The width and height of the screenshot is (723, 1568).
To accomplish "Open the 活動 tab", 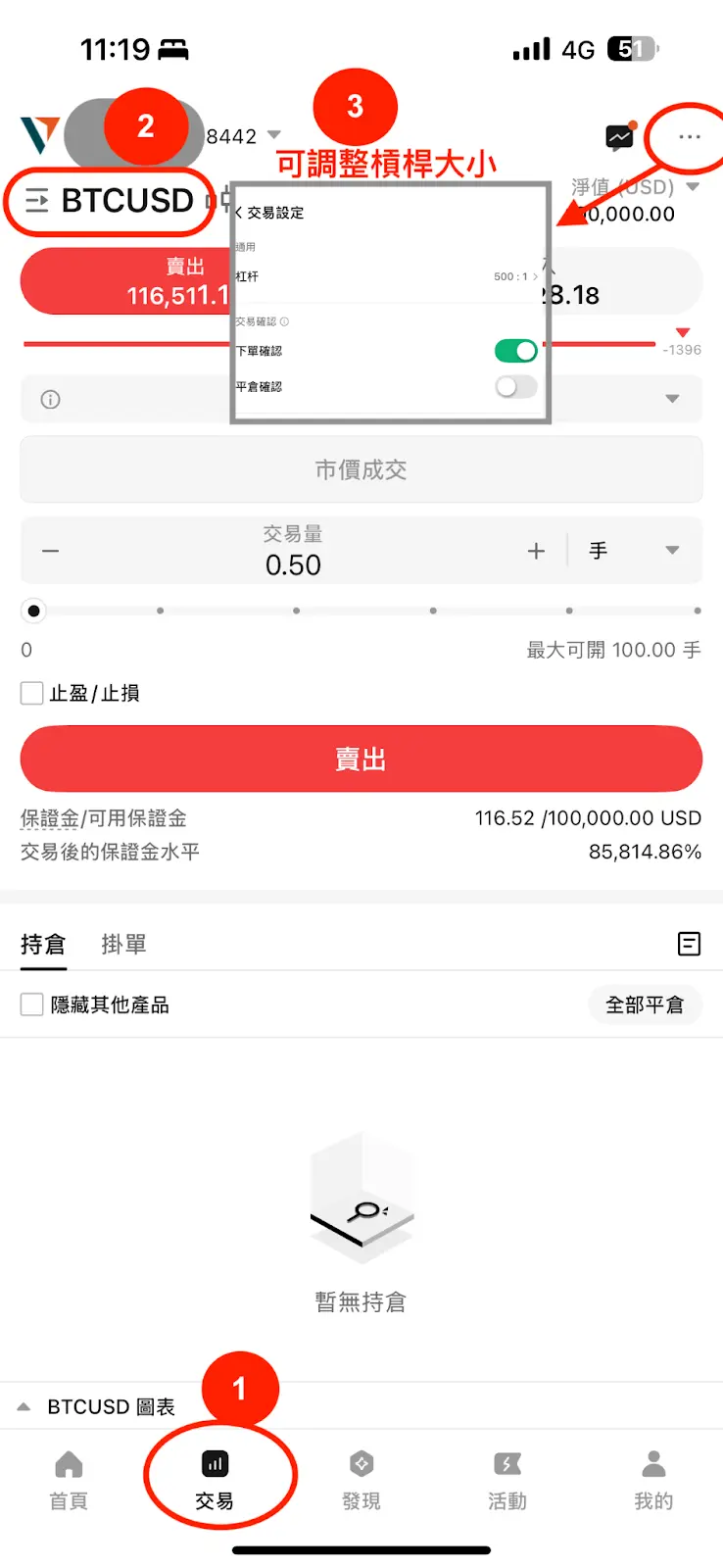I will click(507, 1480).
